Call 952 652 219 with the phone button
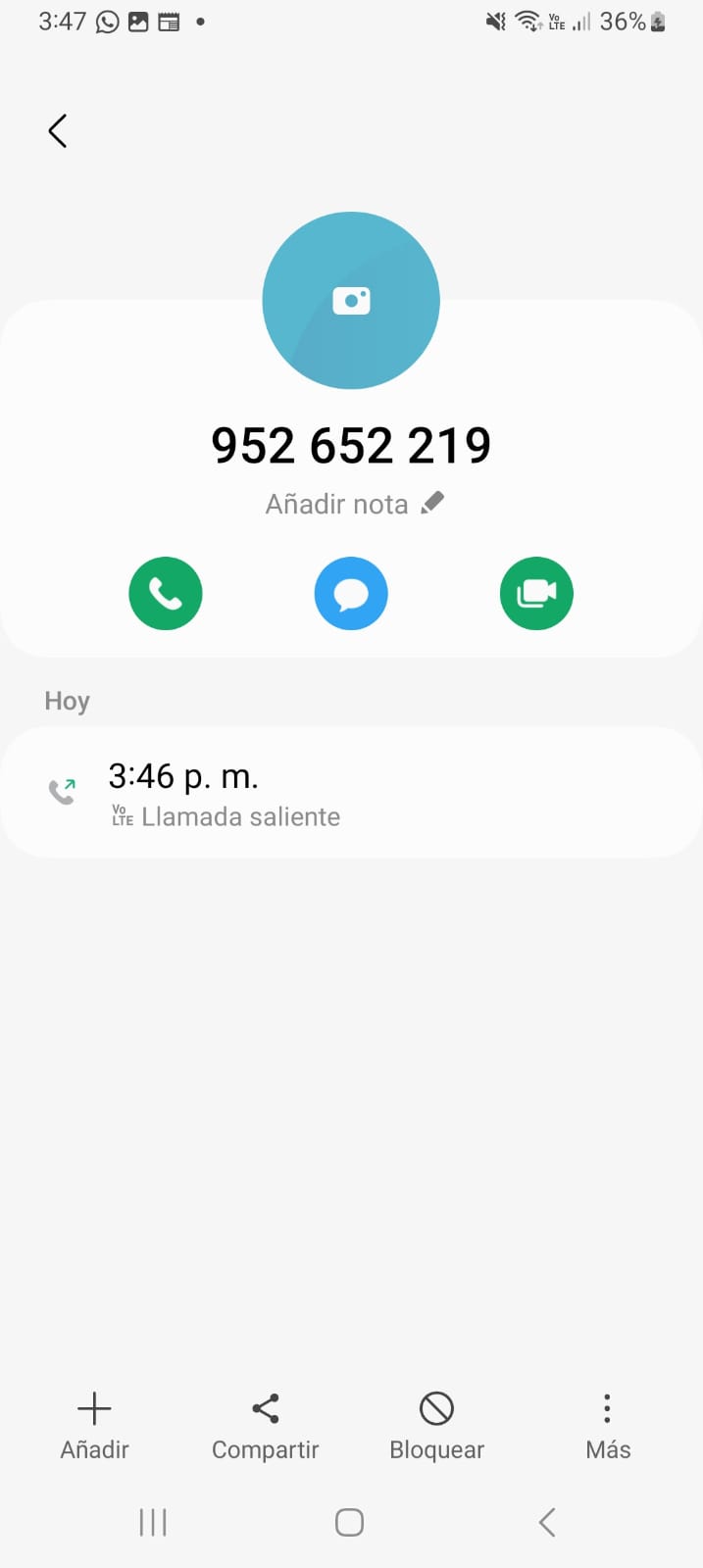This screenshot has height=1568, width=703. [166, 594]
